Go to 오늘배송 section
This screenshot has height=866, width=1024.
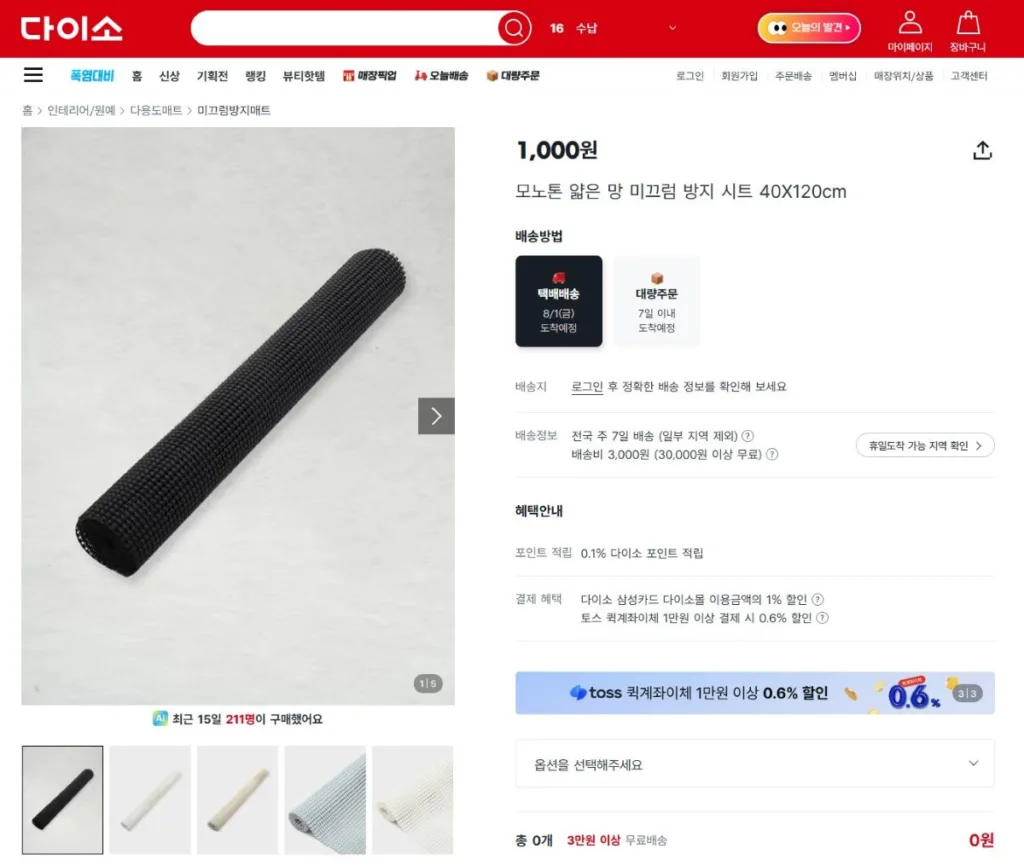[x=442, y=76]
